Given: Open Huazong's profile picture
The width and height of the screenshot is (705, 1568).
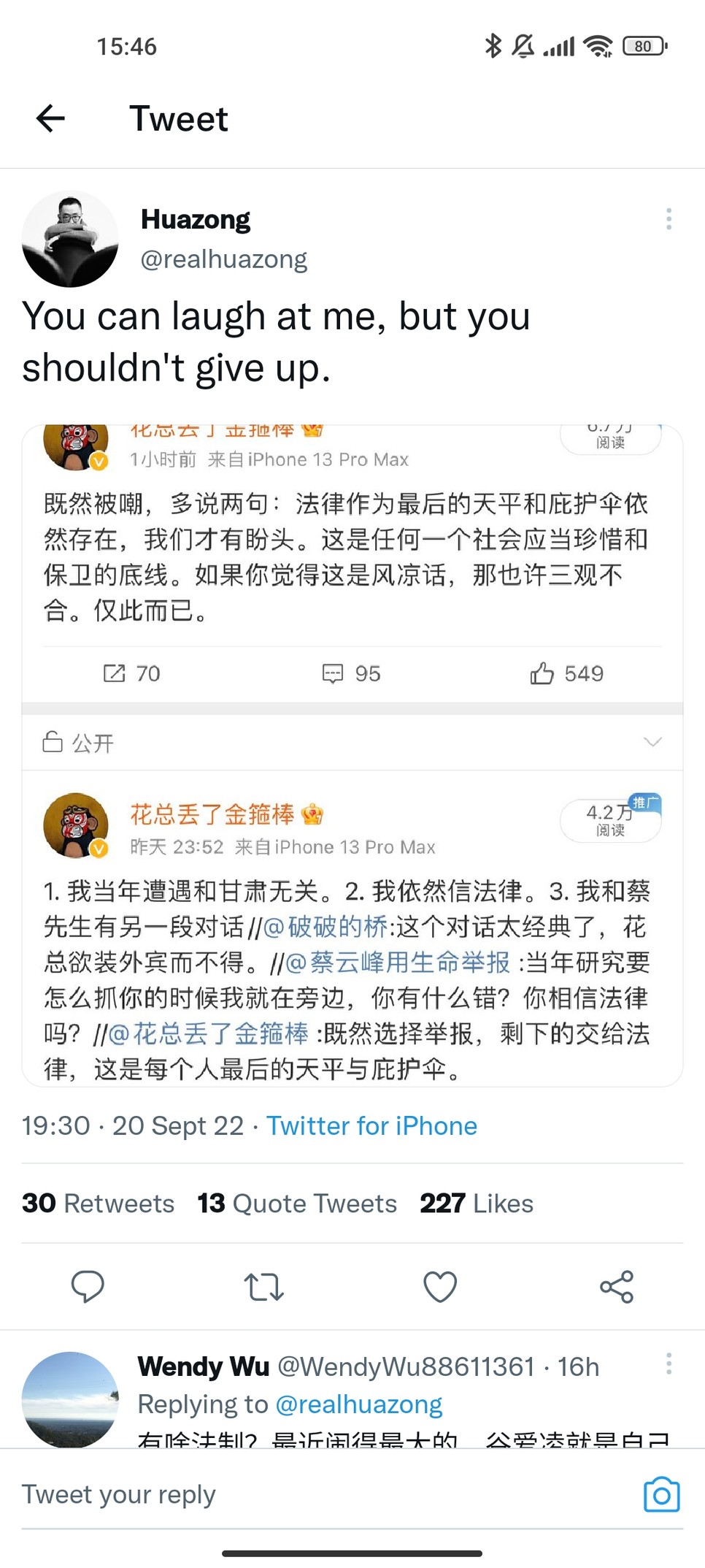Looking at the screenshot, I should 70,239.
